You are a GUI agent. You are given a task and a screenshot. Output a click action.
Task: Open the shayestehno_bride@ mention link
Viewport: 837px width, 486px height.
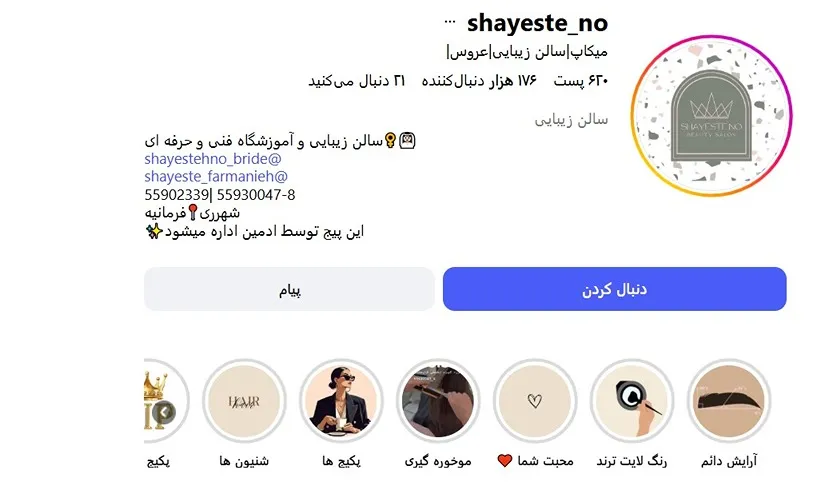click(212, 159)
